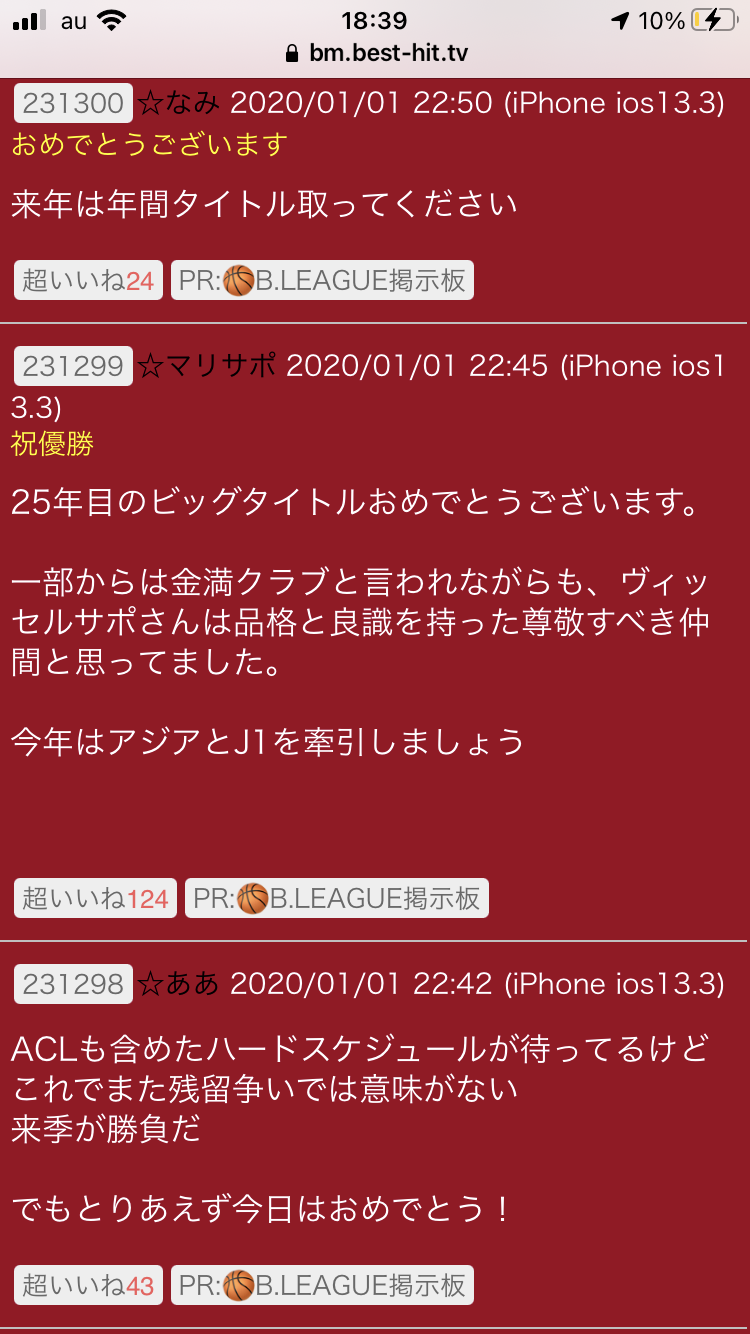Tap the bm.best-hit.tv address bar
This screenshot has height=1334, width=750.
coord(375,53)
